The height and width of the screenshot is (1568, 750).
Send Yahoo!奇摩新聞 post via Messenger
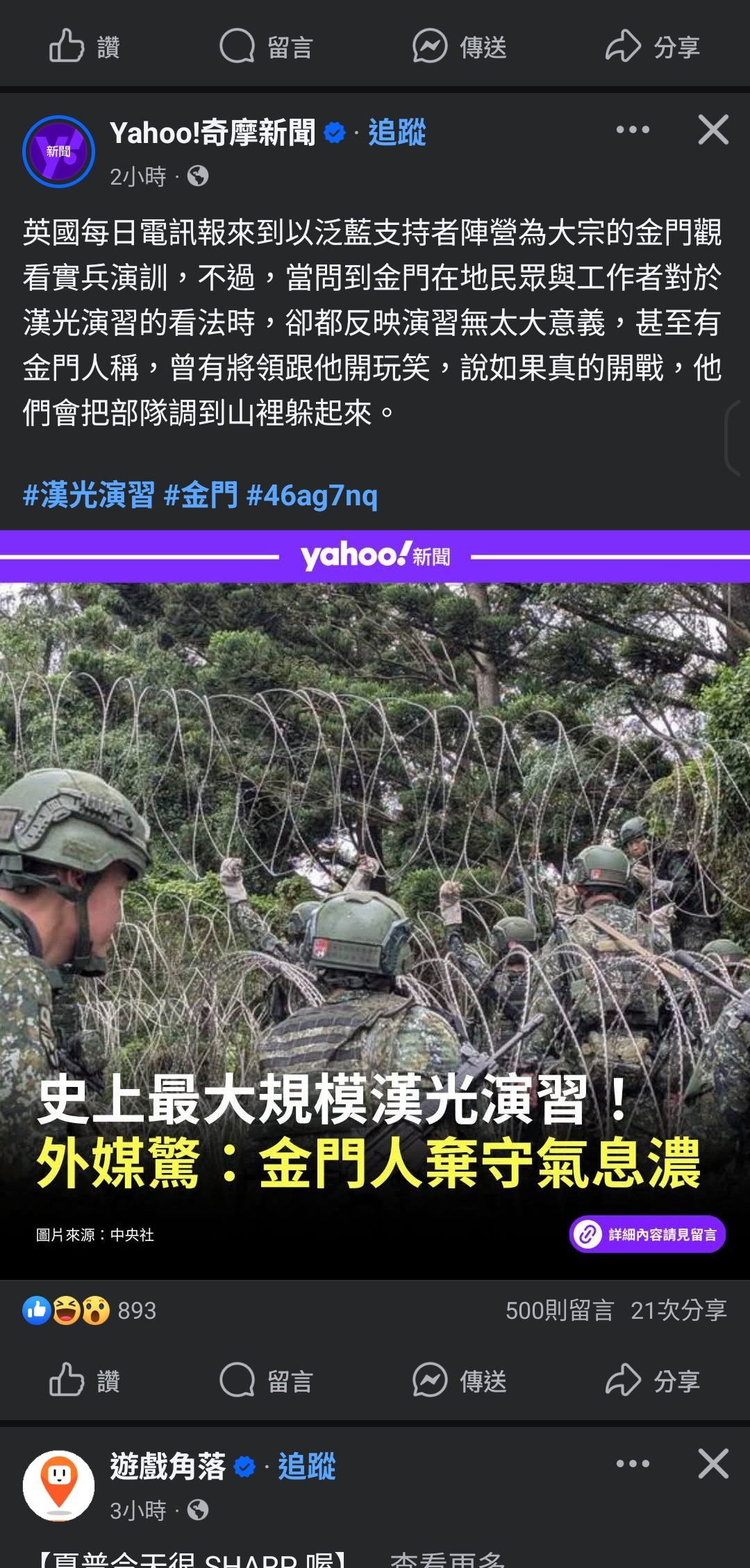point(459,1380)
